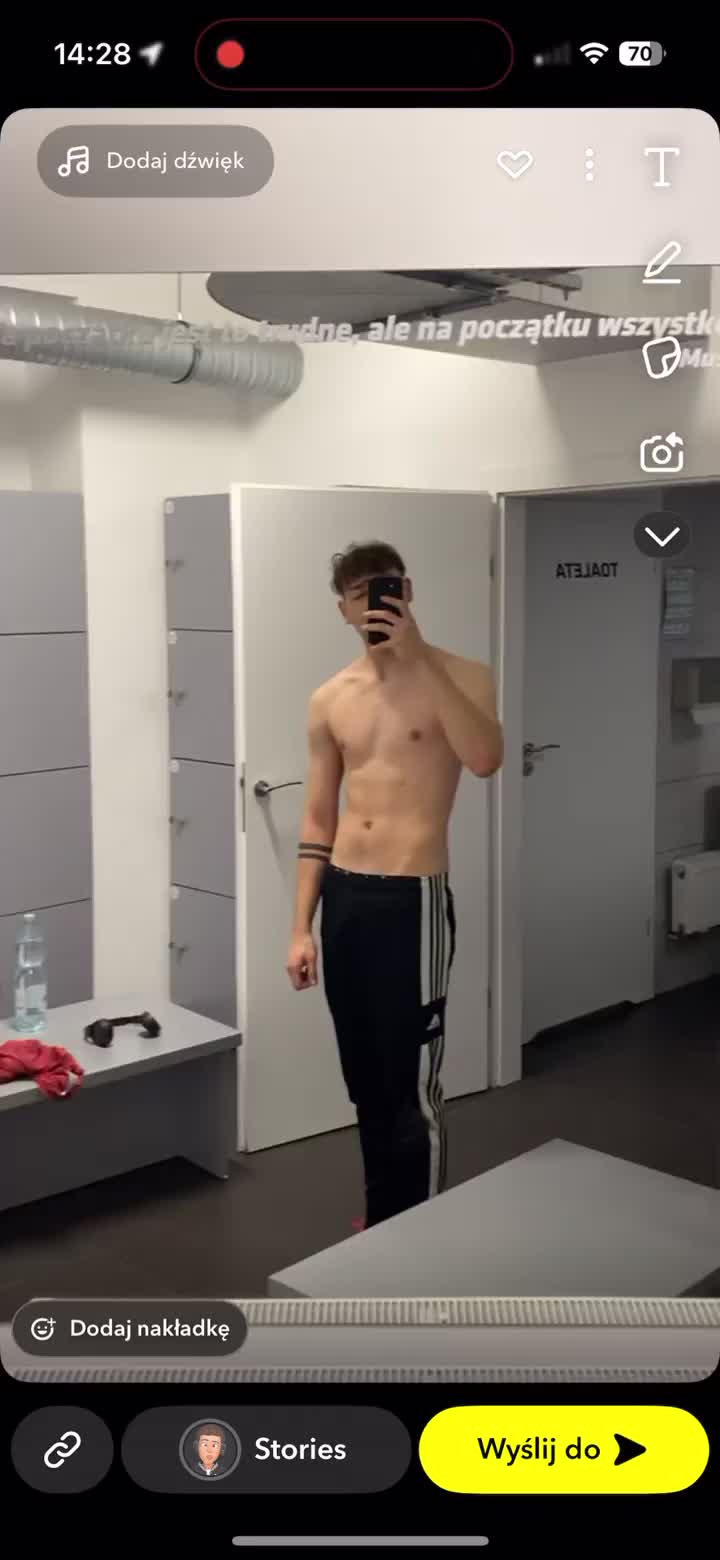Post the snap to Stories

pyautogui.click(x=266, y=1449)
